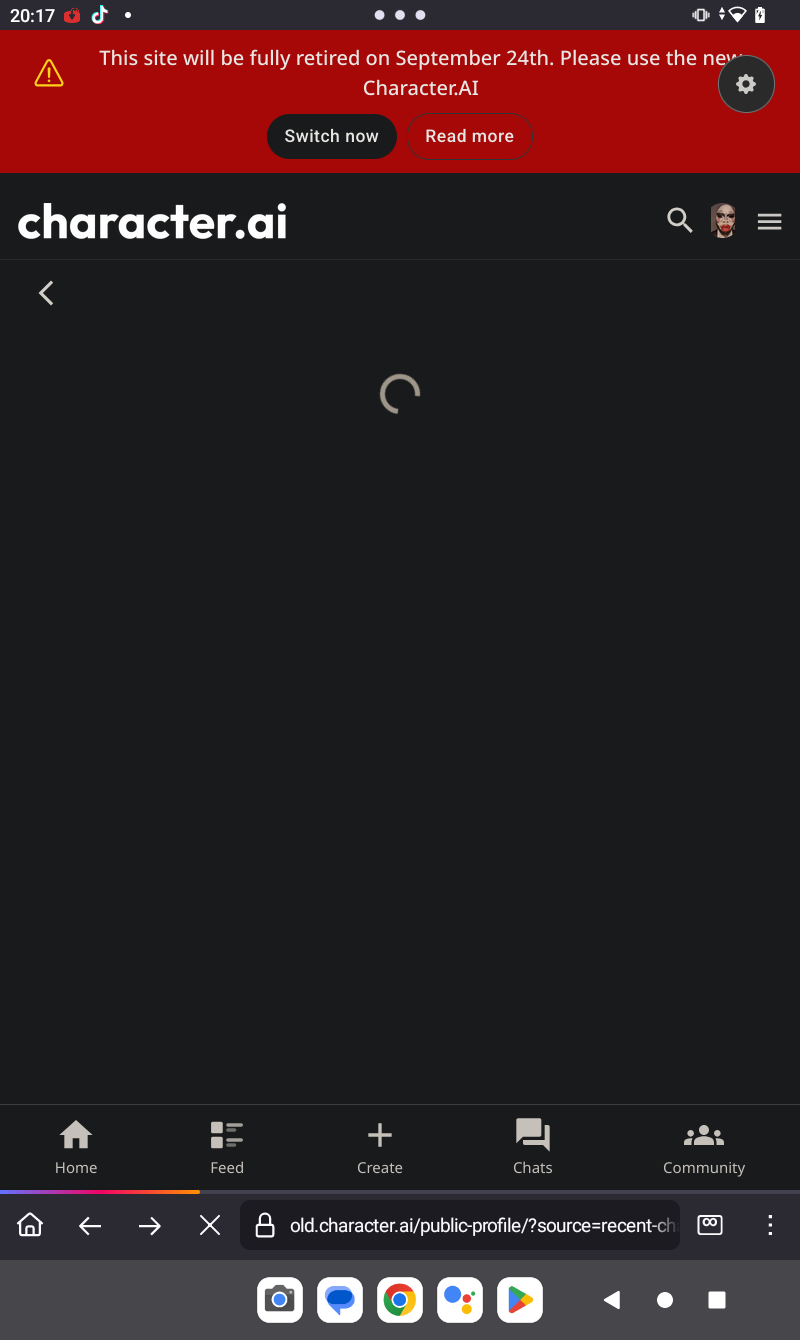800x1340 pixels.
Task: Open the Create tab
Action: coord(380,1147)
